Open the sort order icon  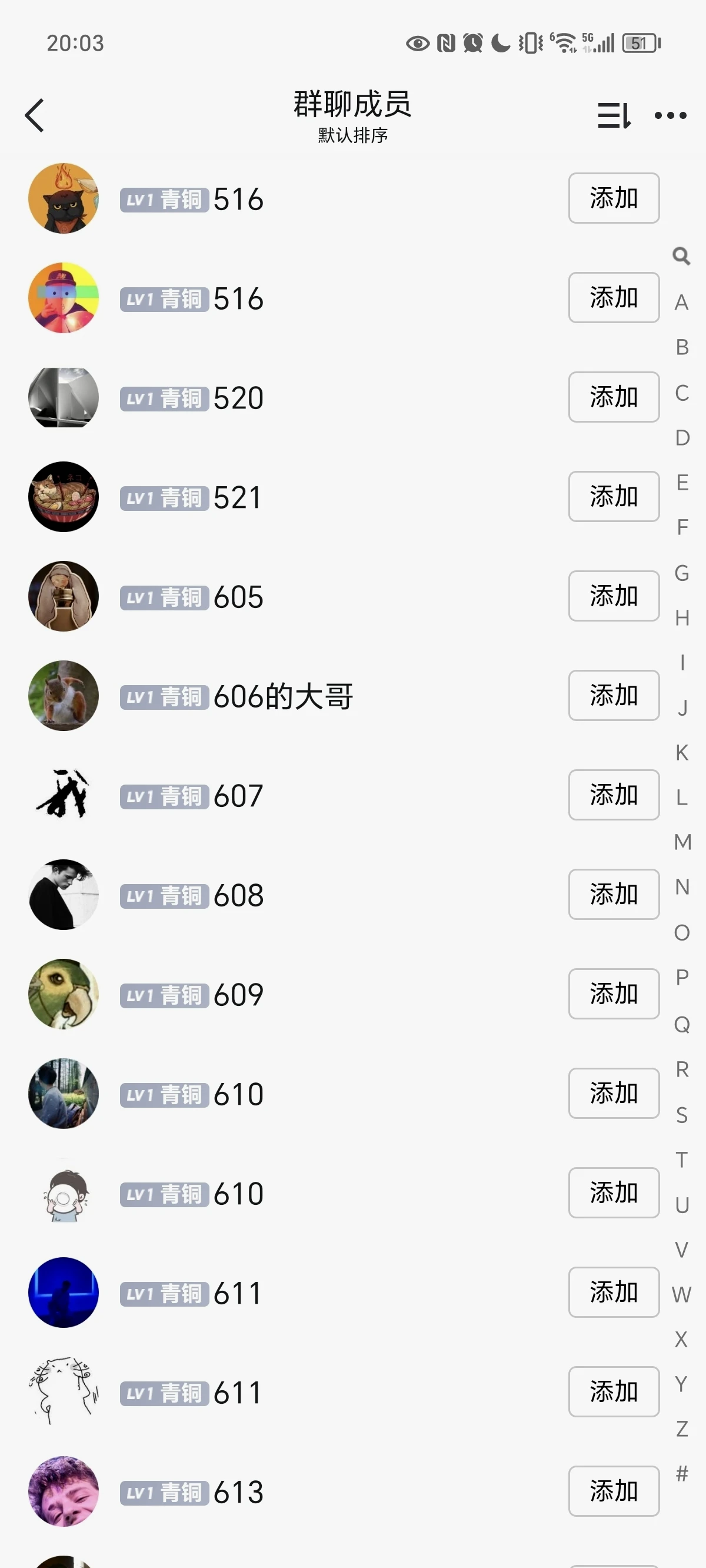(614, 115)
